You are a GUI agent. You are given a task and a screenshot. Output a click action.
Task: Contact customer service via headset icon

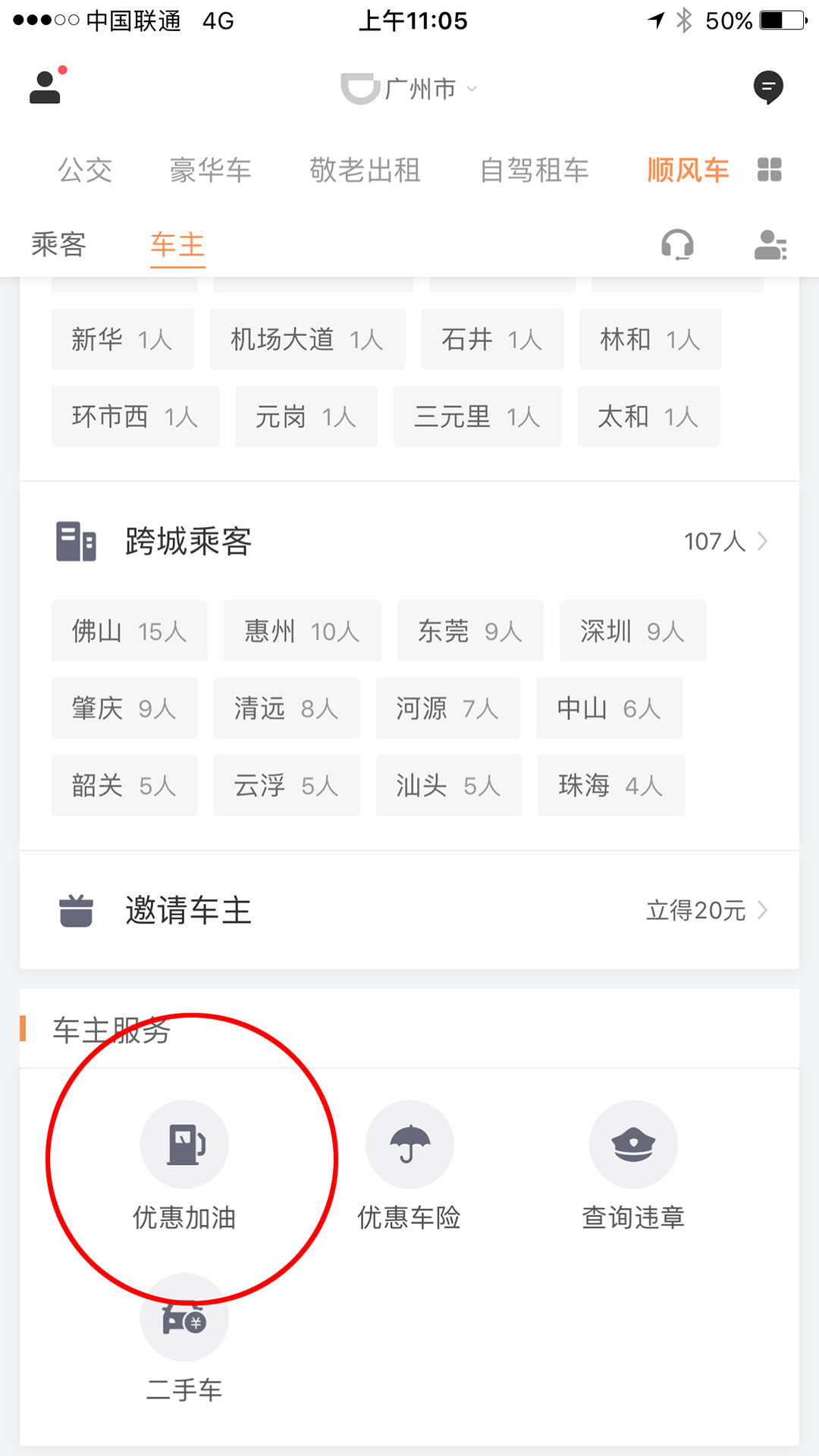coord(677,245)
